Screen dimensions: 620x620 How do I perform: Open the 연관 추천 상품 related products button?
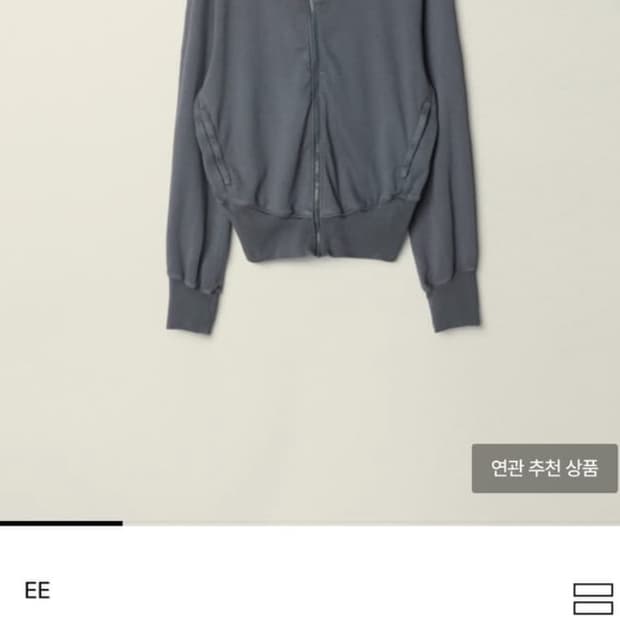click(x=544, y=468)
